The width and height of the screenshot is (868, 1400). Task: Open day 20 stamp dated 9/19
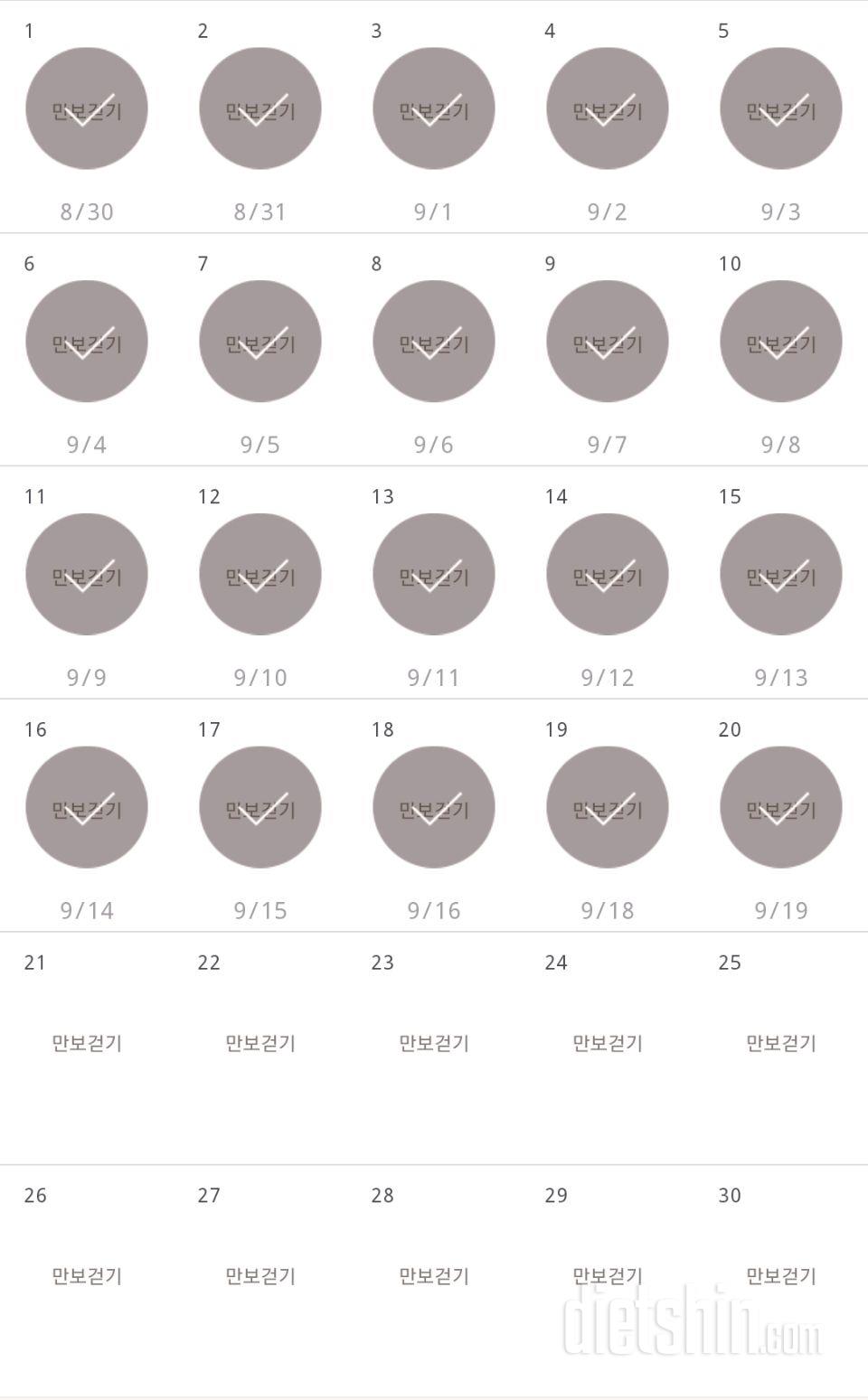[781, 808]
